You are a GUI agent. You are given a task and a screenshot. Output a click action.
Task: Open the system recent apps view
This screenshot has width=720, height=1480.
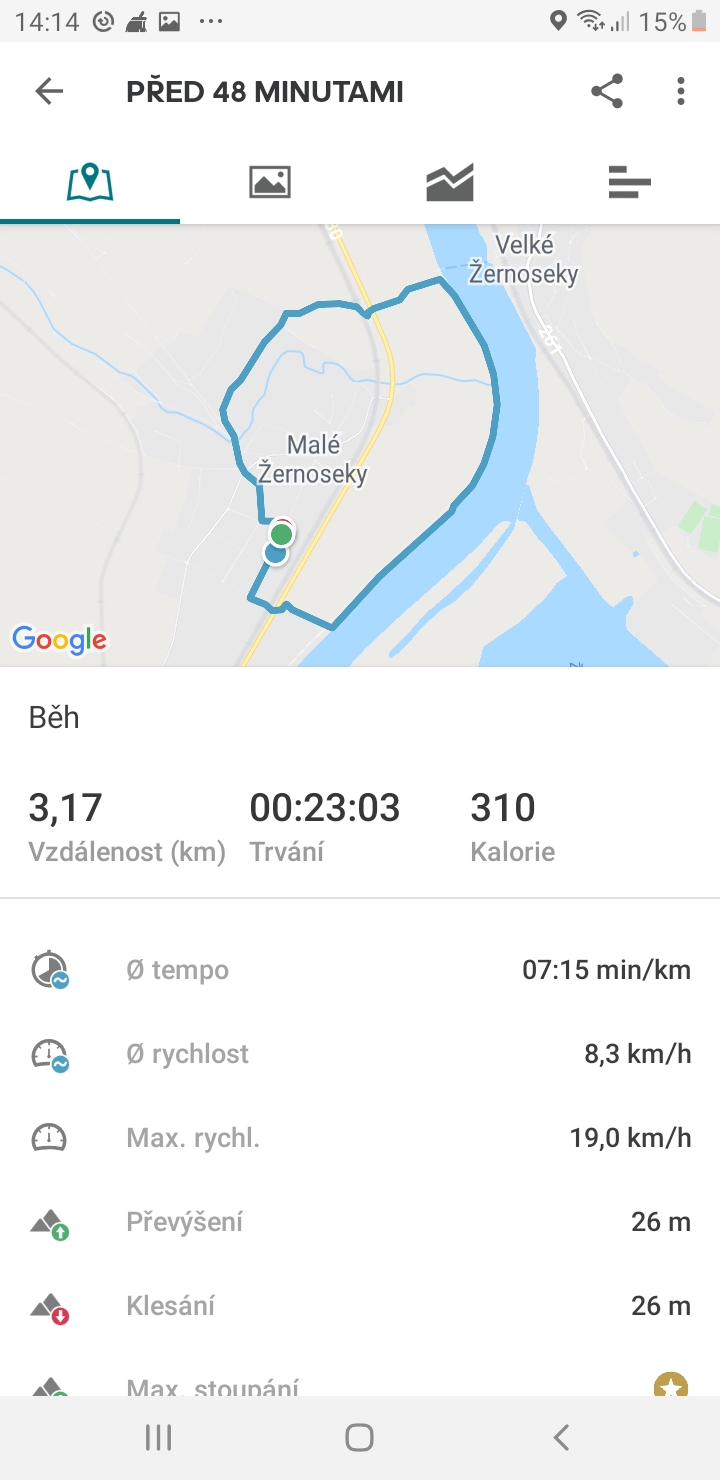click(158, 1438)
